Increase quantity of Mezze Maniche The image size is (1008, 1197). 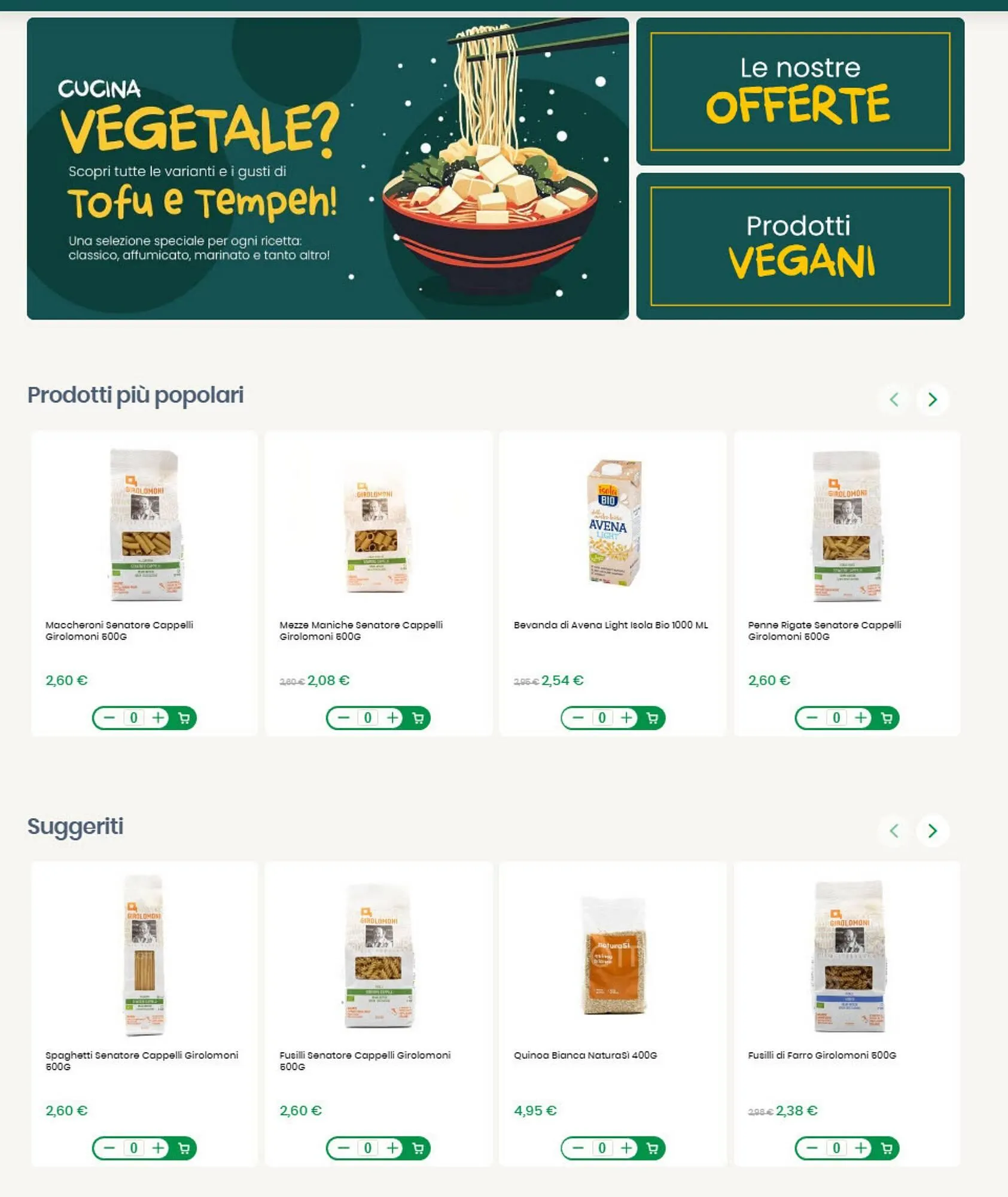click(392, 718)
